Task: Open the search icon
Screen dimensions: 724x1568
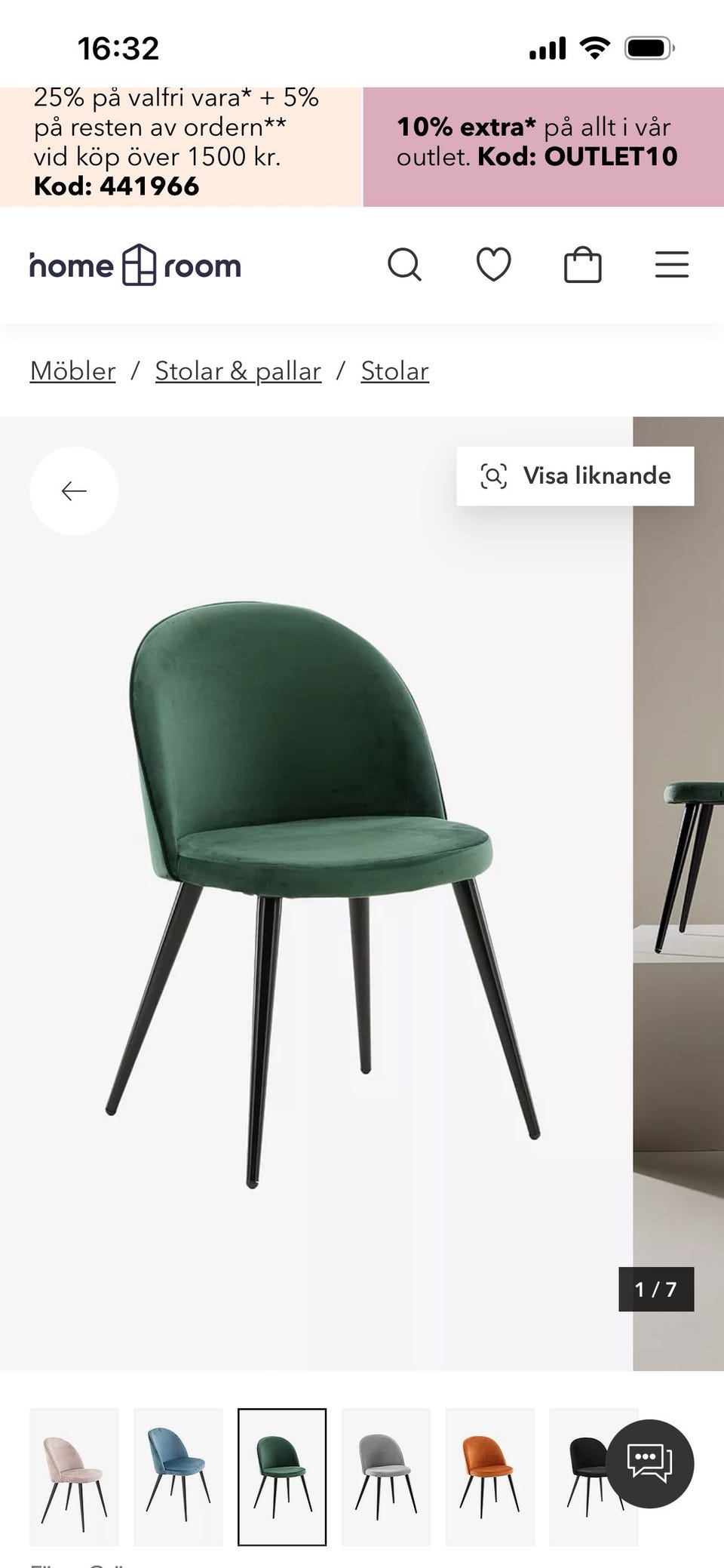Action: (404, 266)
